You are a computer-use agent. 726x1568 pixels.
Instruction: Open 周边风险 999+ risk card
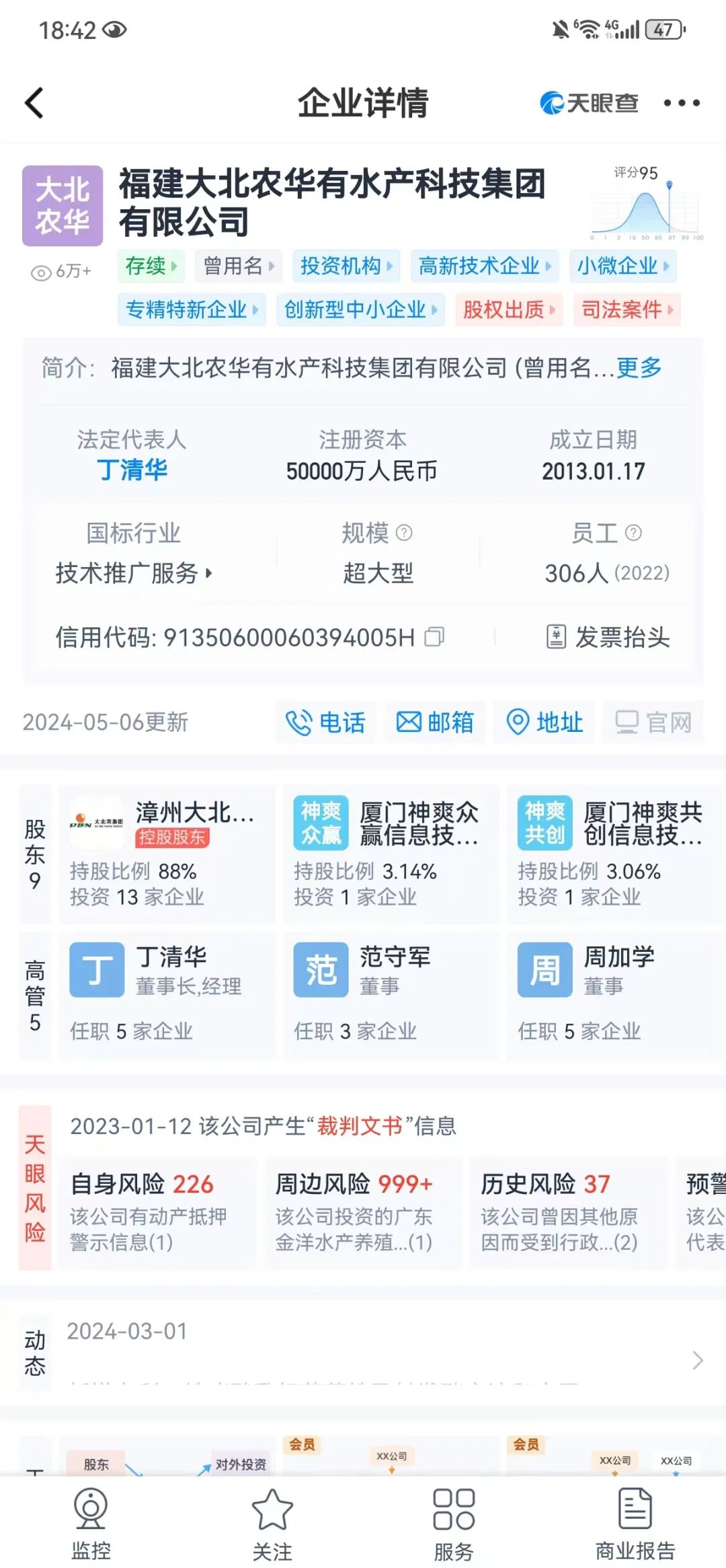coord(363,1213)
